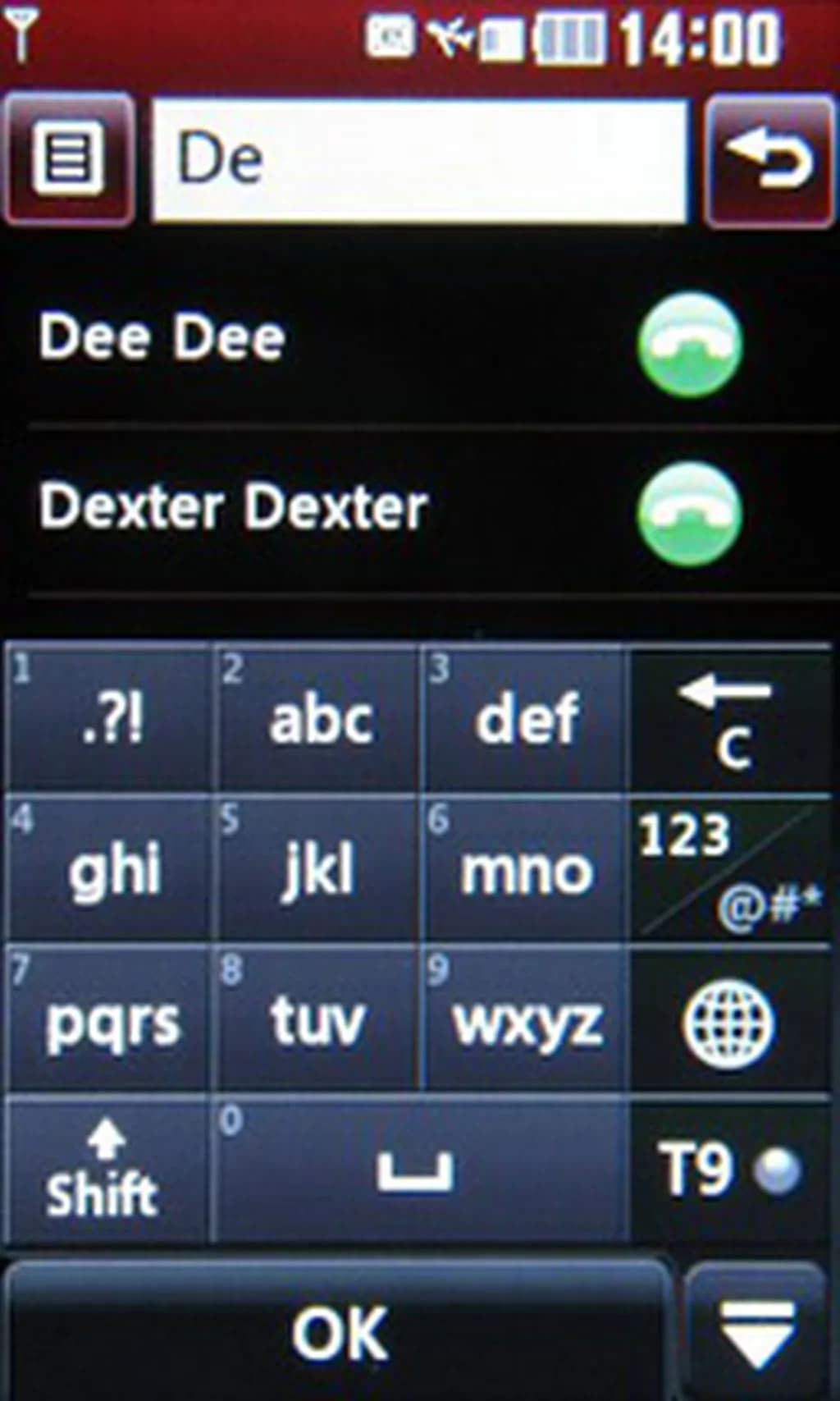
Task: Open the list menu icon beside search field
Action: (69, 159)
